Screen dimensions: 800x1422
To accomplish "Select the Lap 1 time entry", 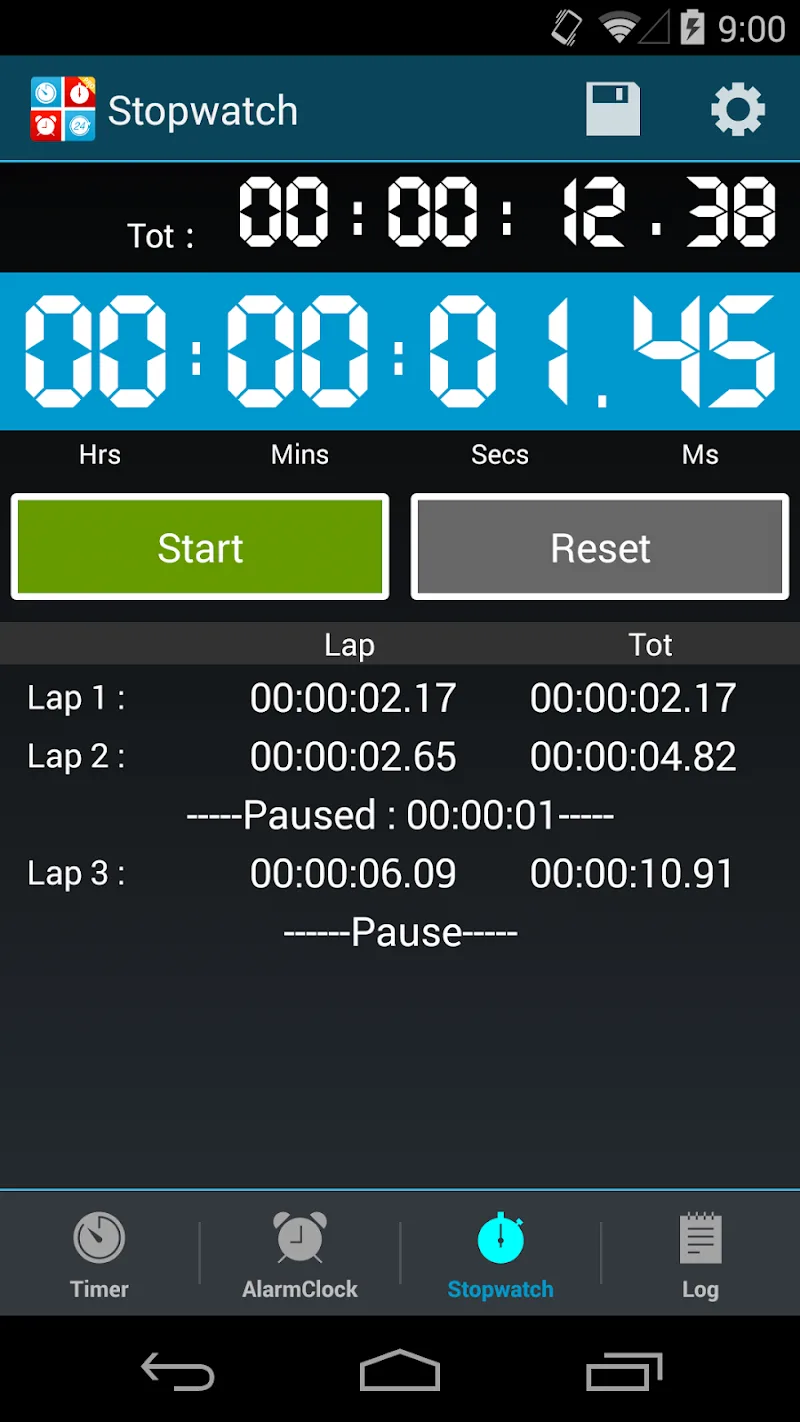I will (352, 698).
